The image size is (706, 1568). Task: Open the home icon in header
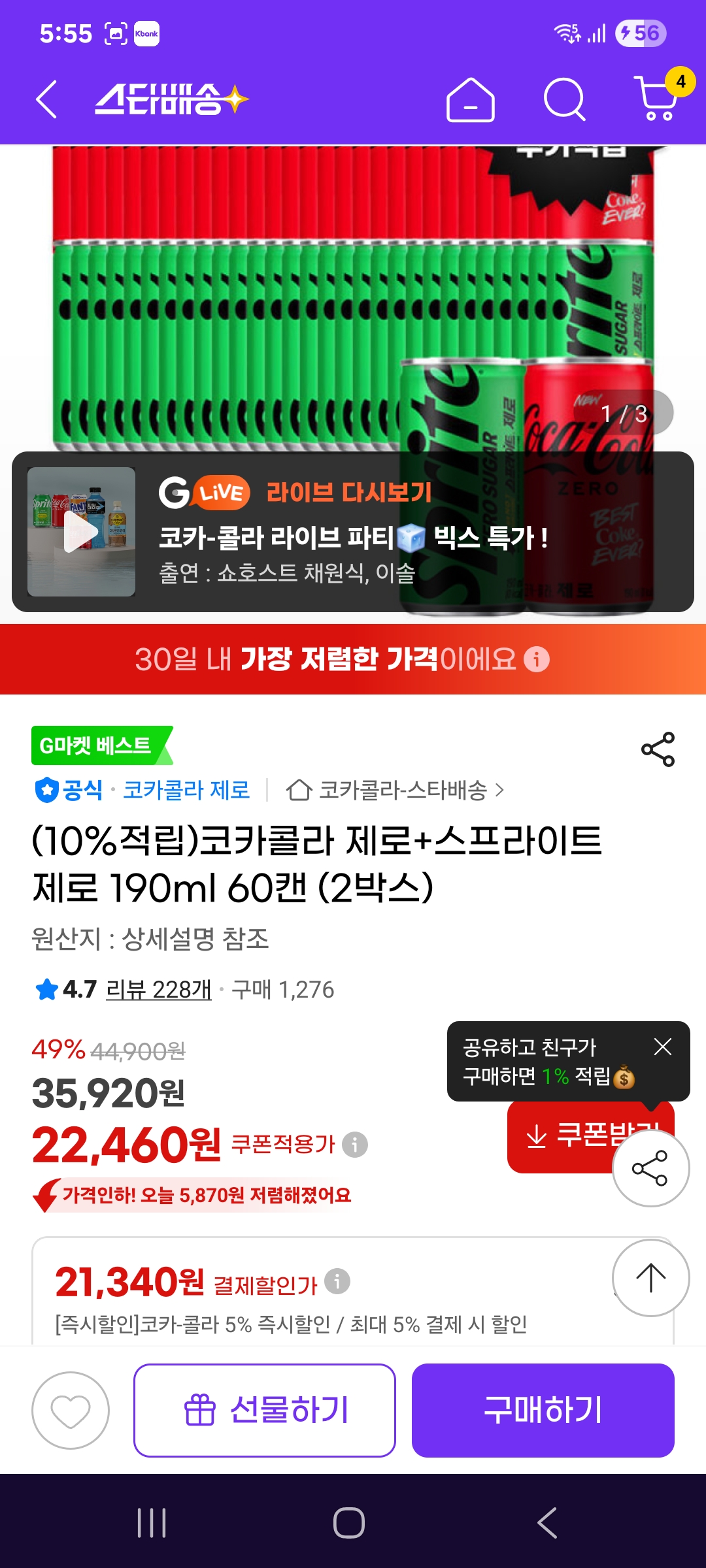470,100
